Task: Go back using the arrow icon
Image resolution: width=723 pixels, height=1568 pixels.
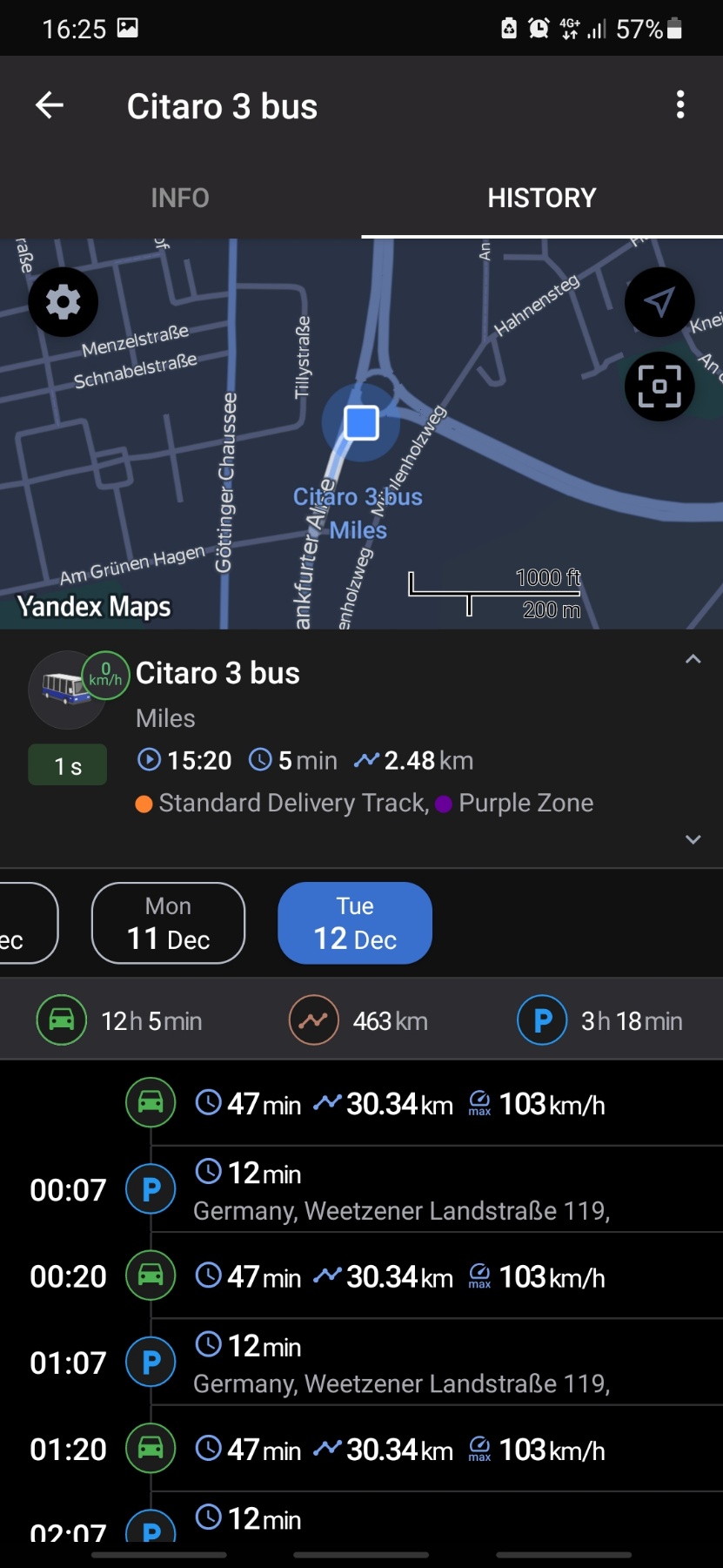Action: point(50,105)
